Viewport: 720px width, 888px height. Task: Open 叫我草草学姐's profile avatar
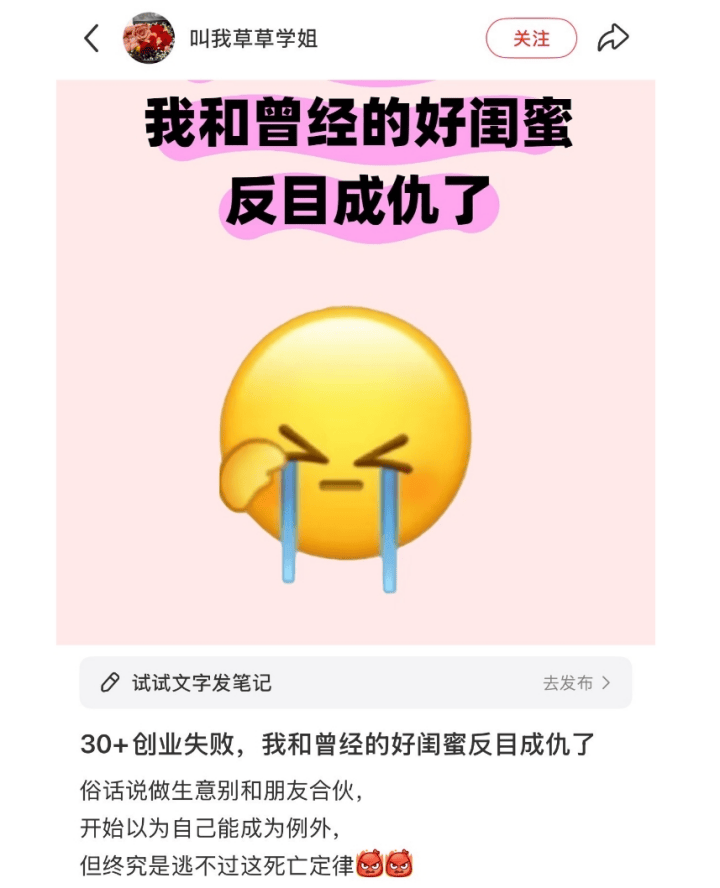(x=148, y=39)
